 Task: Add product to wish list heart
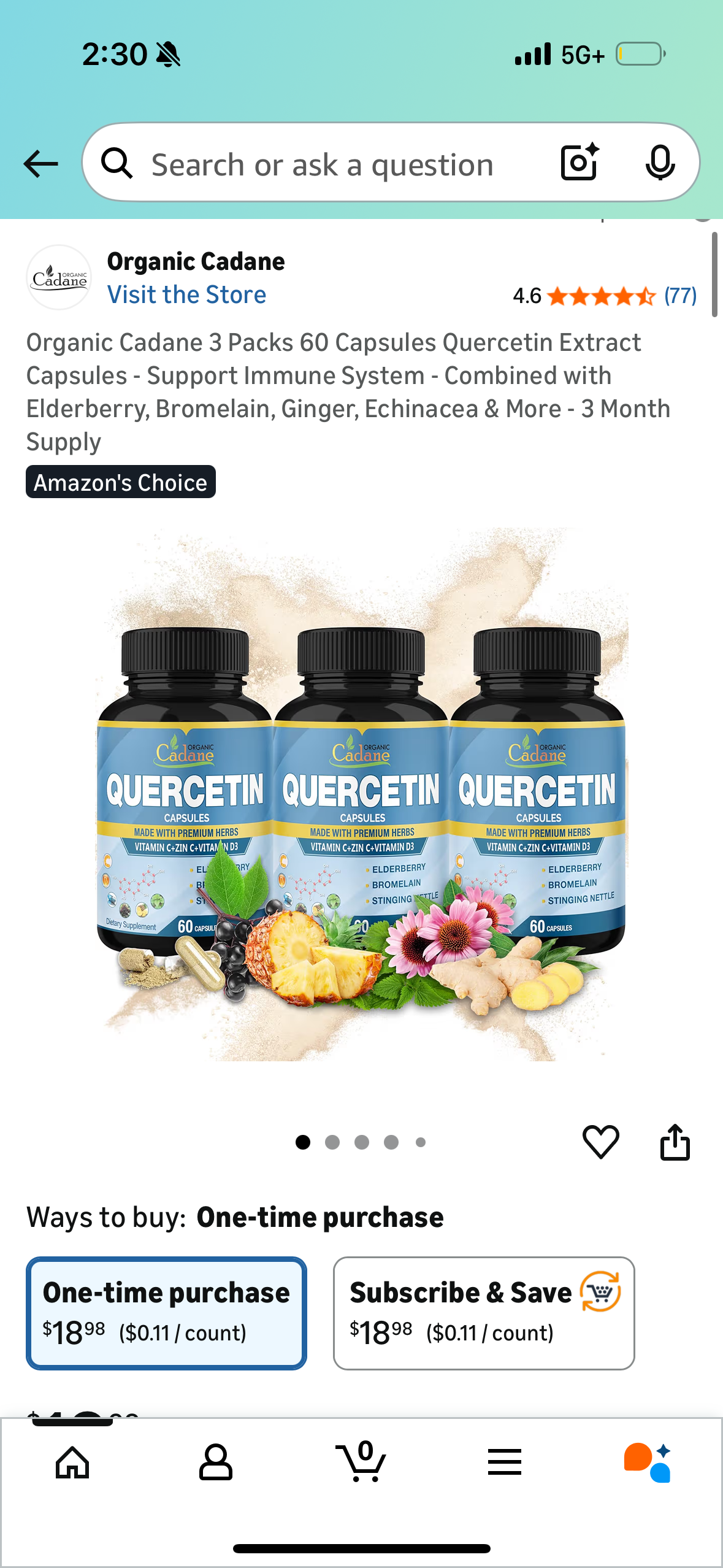pyautogui.click(x=600, y=1142)
